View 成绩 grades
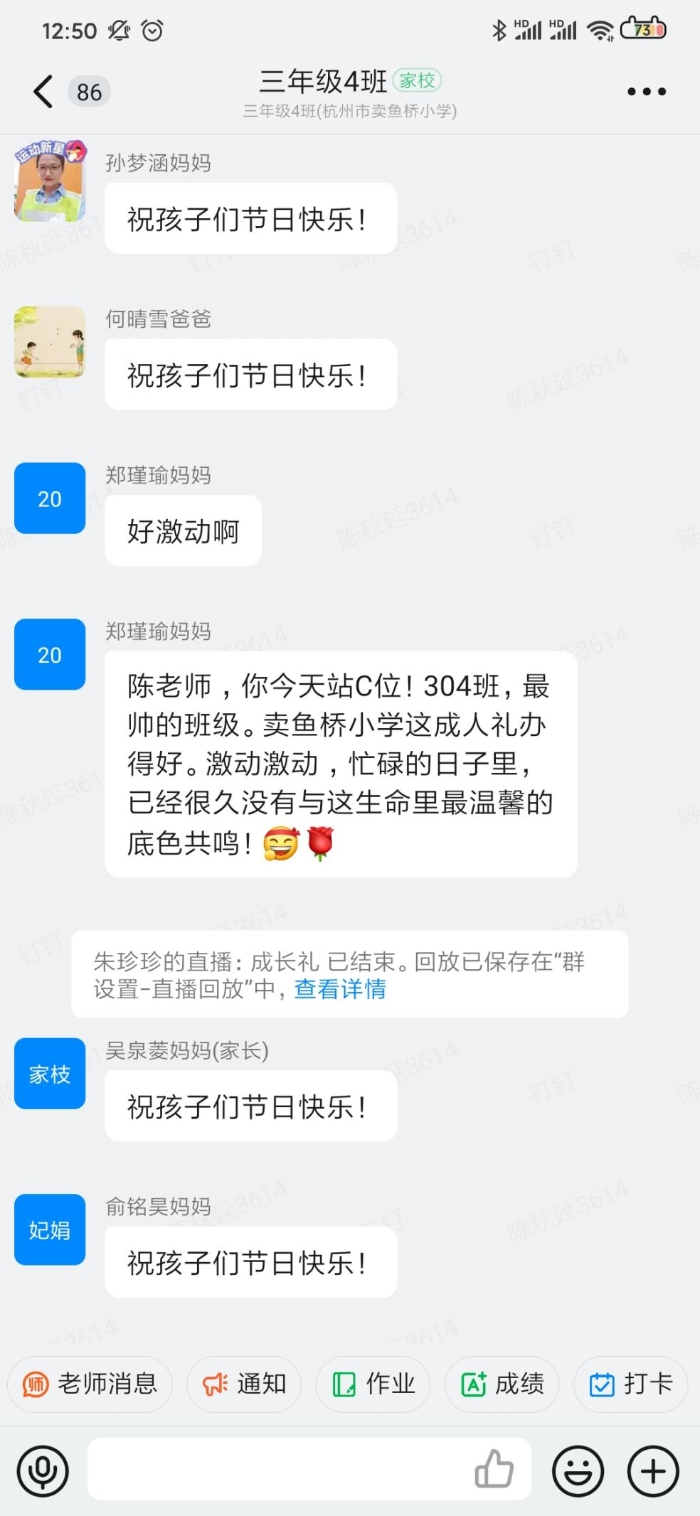The width and height of the screenshot is (700, 1516). click(502, 1384)
